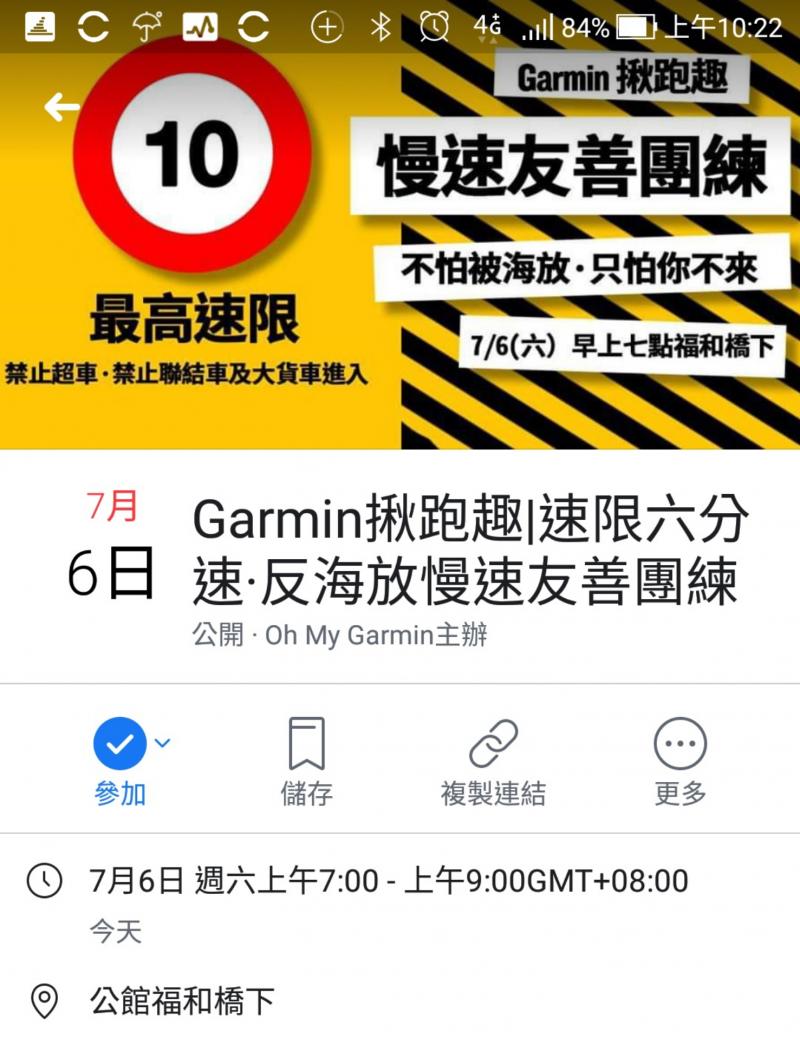Image resolution: width=800 pixels, height=1039 pixels.
Task: Save the event with 儲存
Action: click(x=306, y=760)
